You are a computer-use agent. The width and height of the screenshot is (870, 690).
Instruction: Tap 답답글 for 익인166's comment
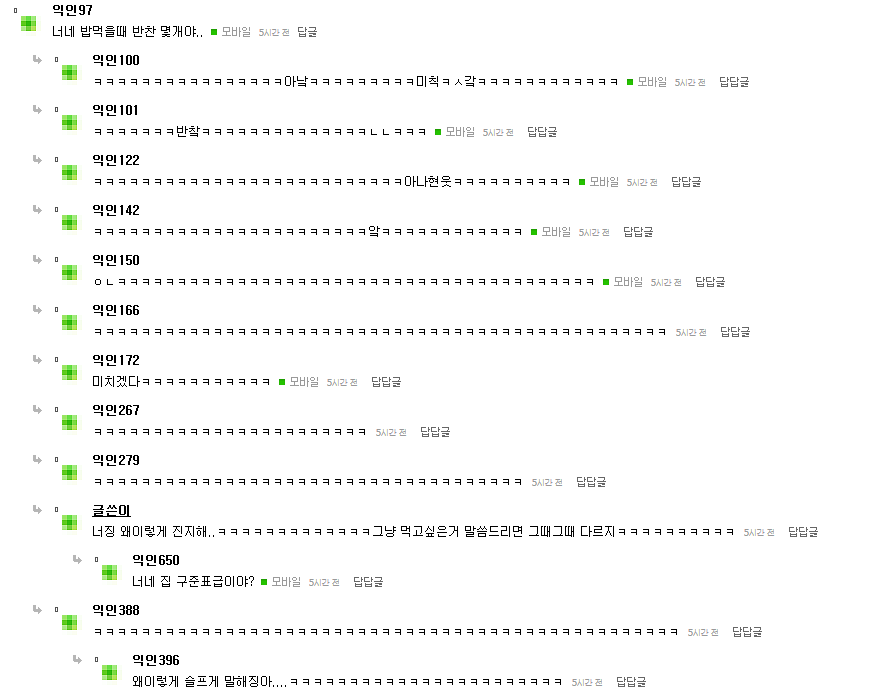pyautogui.click(x=735, y=332)
